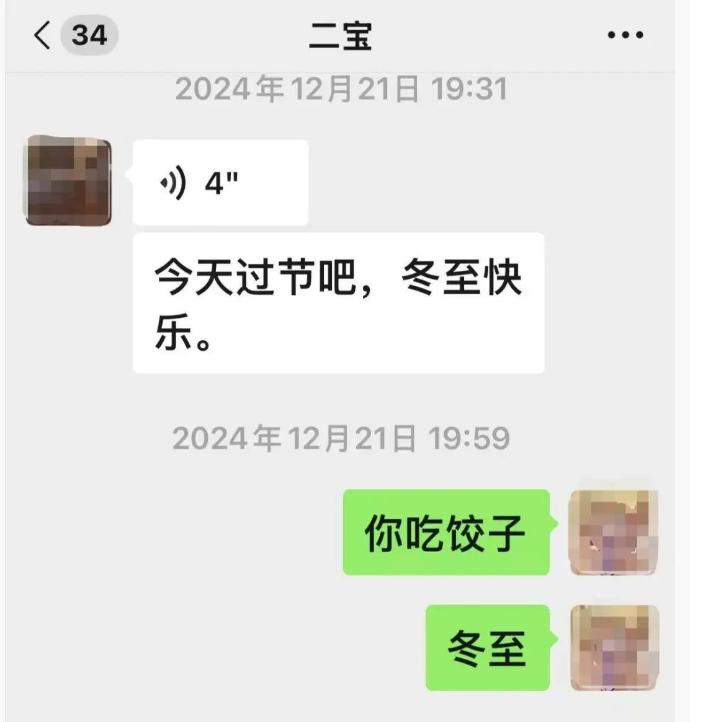Image resolution: width=720 pixels, height=722 pixels.
Task: Open the three-dot chat info menu
Action: click(625, 37)
